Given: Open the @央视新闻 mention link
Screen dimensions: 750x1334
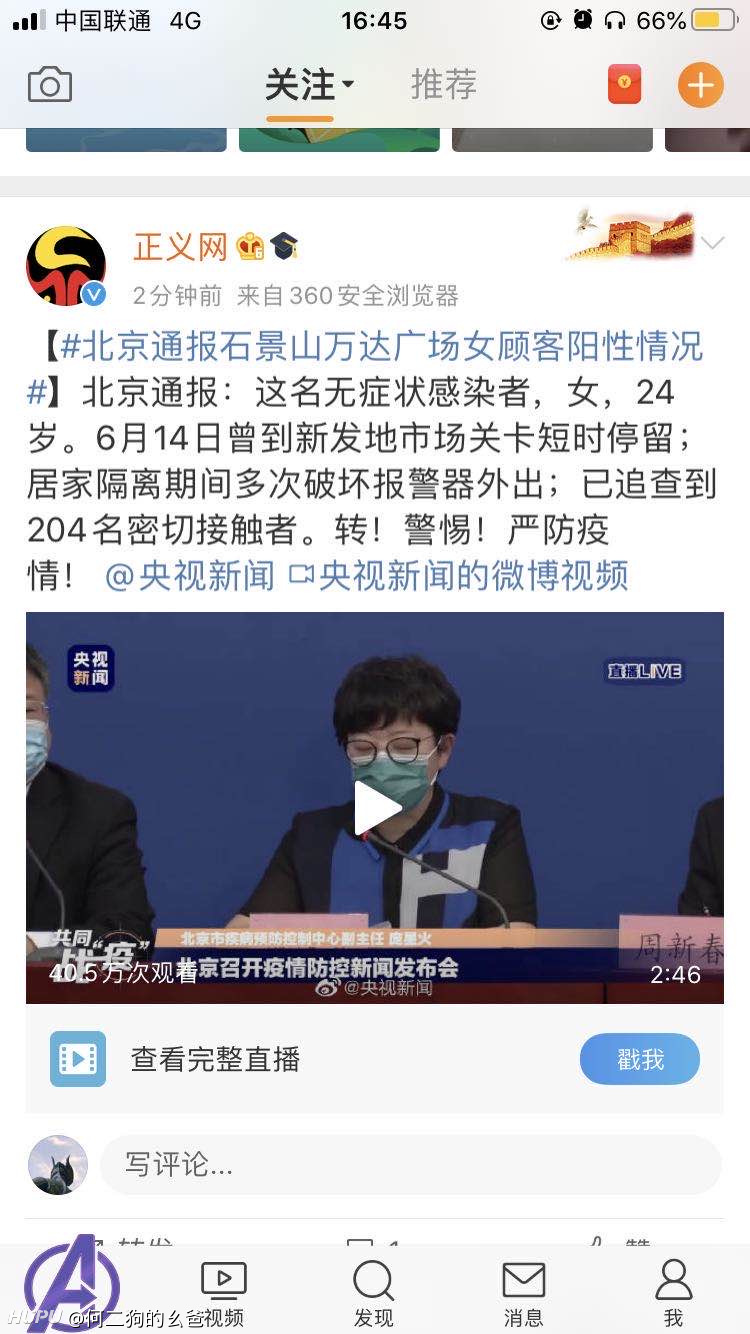Looking at the screenshot, I should [x=189, y=576].
